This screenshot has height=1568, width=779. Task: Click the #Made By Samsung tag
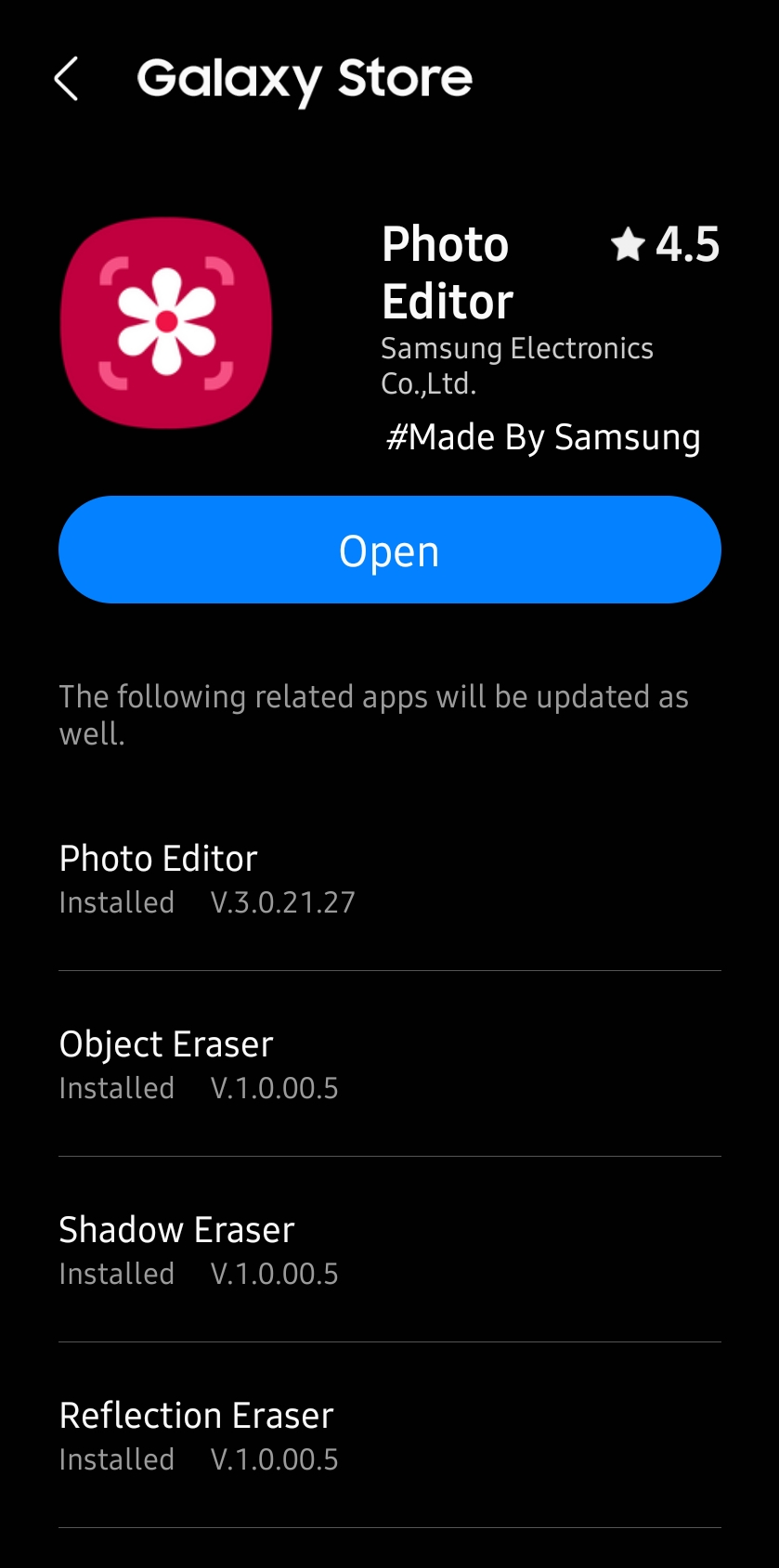click(543, 436)
